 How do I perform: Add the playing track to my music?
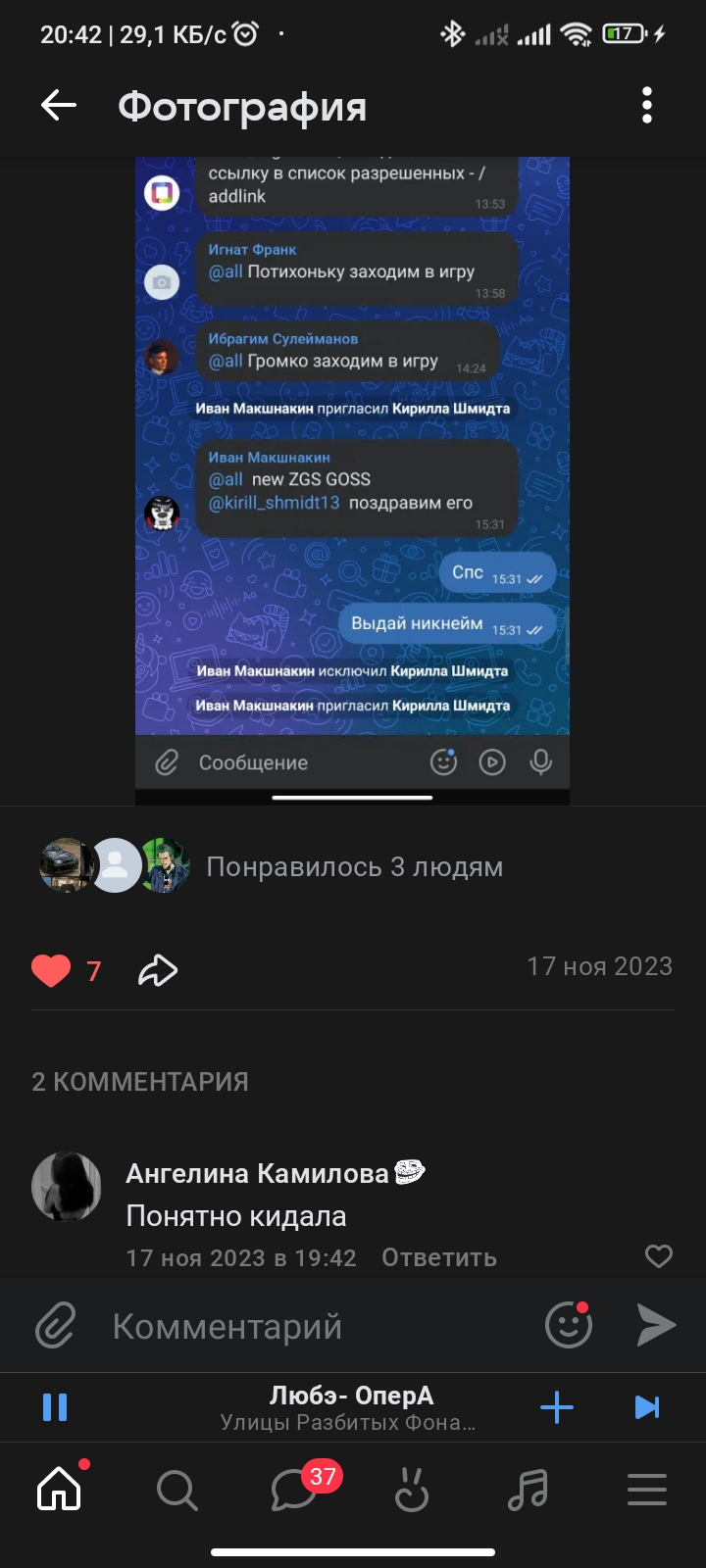557,1407
